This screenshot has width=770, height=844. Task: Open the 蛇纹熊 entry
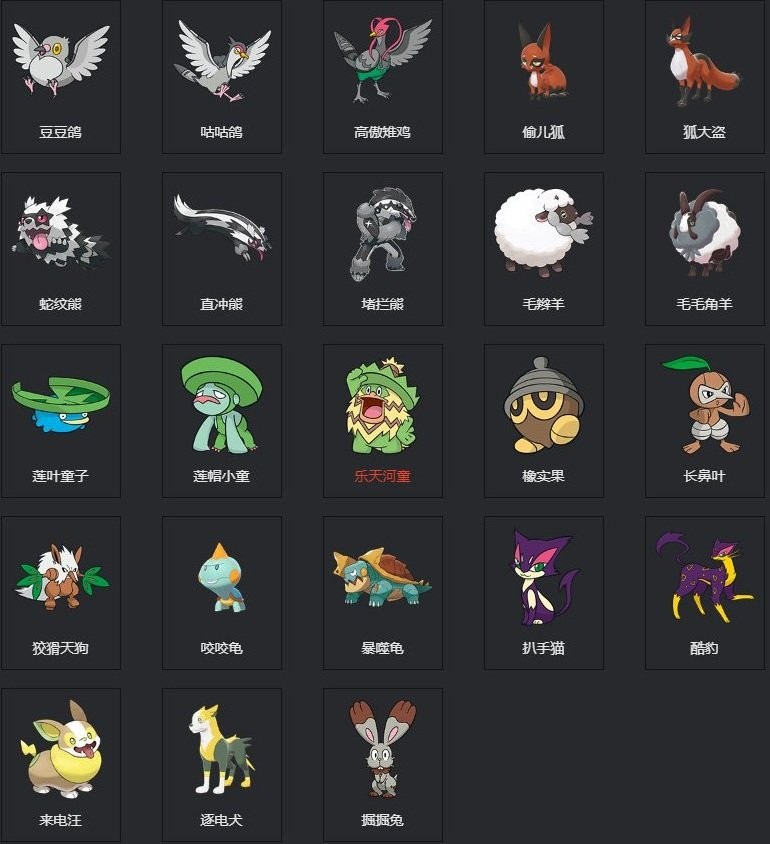60,248
